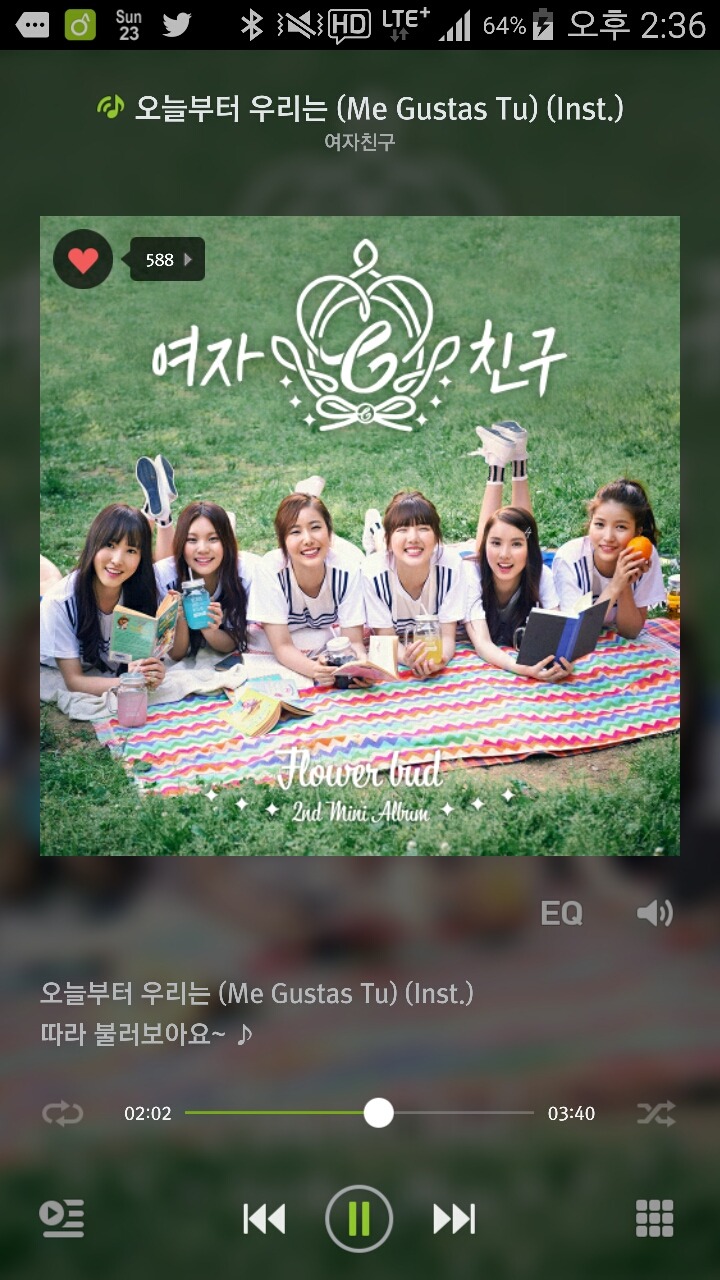720x1280 pixels.
Task: Skip to the next track
Action: tap(454, 1218)
